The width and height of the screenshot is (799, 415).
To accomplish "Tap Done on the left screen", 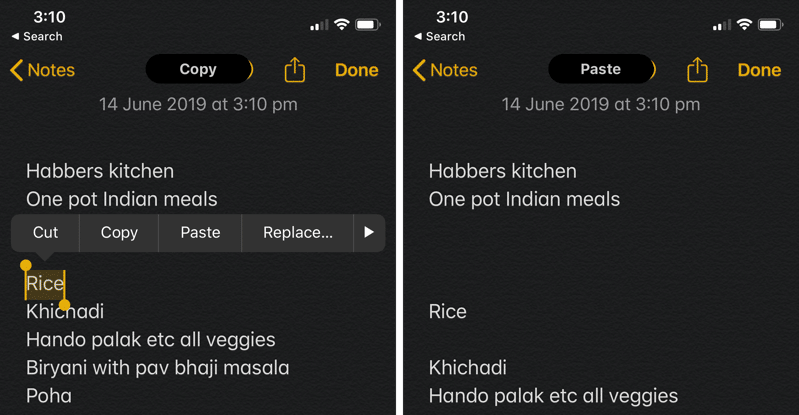I will pos(356,70).
